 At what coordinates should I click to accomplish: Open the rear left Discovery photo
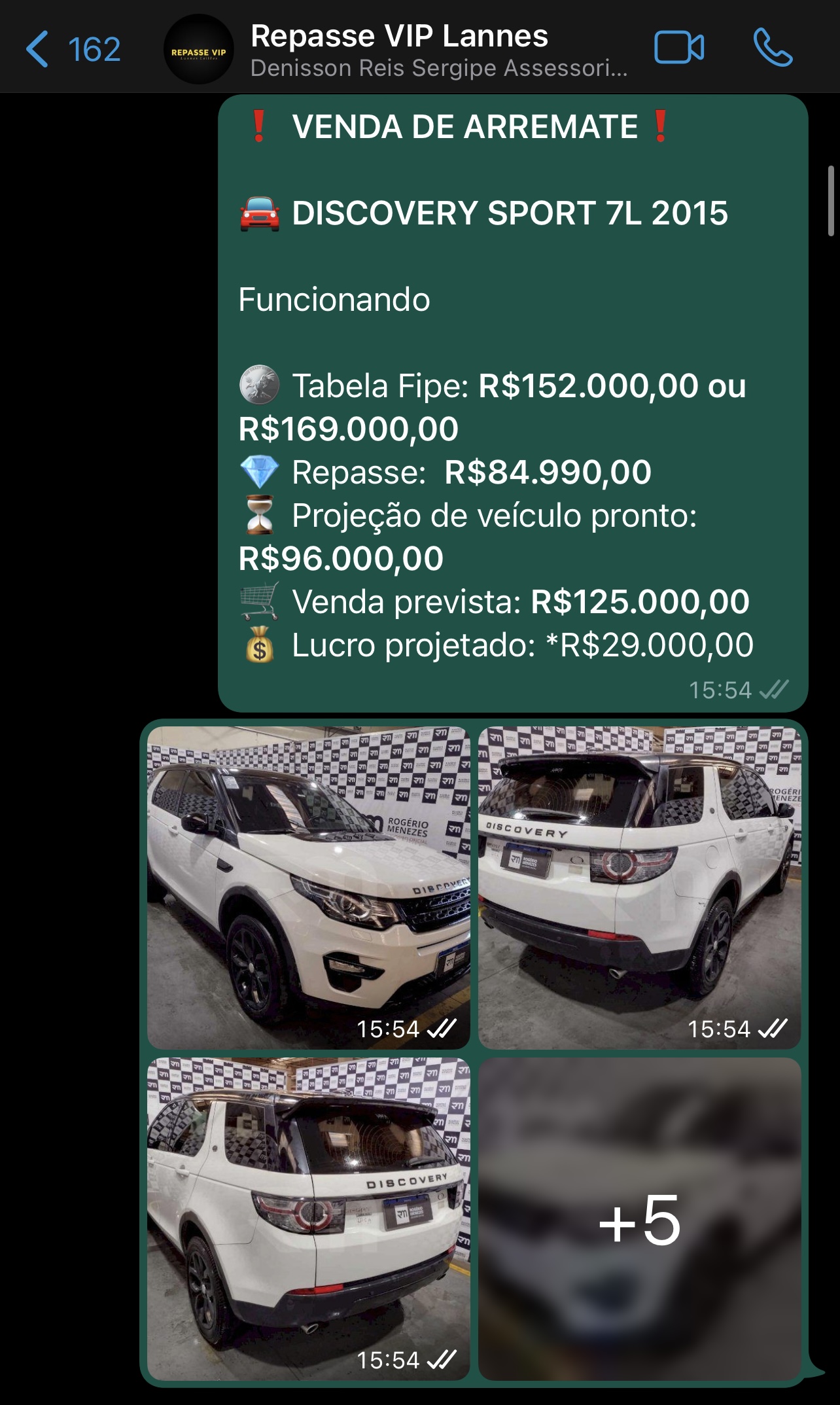pyautogui.click(x=309, y=1219)
